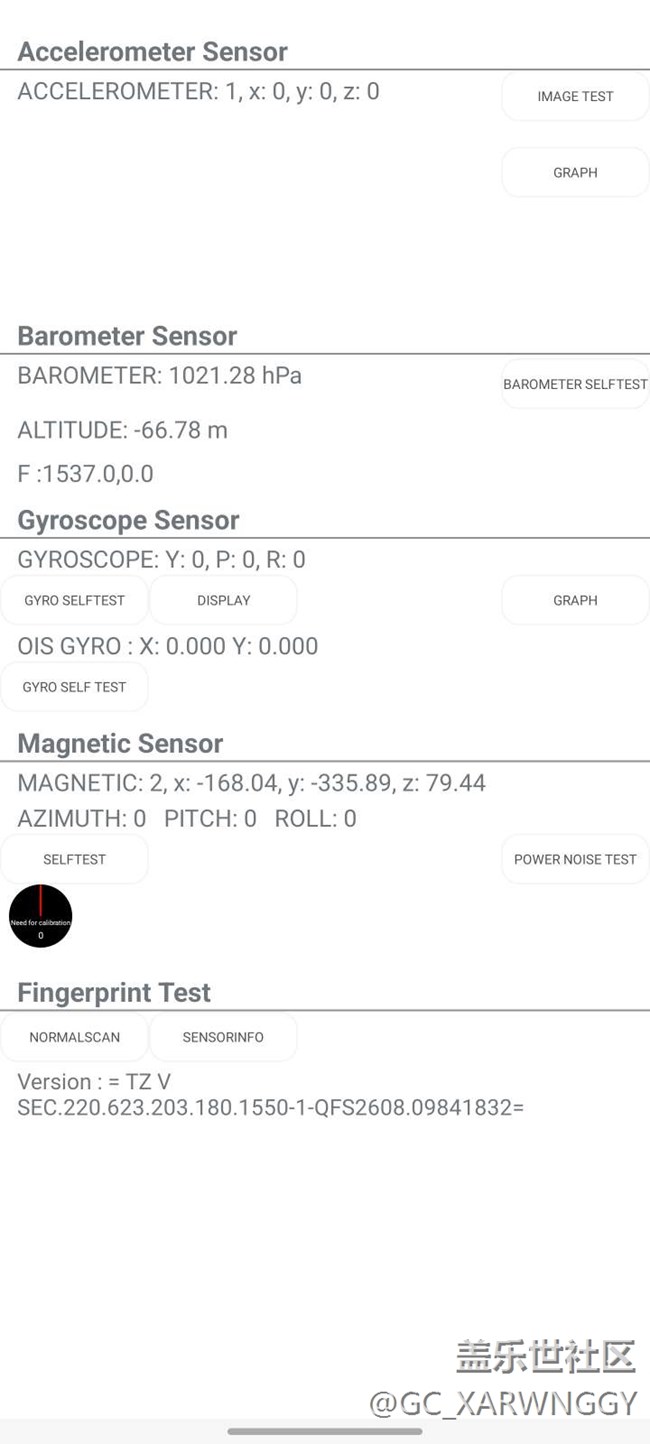The width and height of the screenshot is (650, 1444).
Task: Start the GYRO SELFTEST under gyroscope
Action: click(x=75, y=600)
